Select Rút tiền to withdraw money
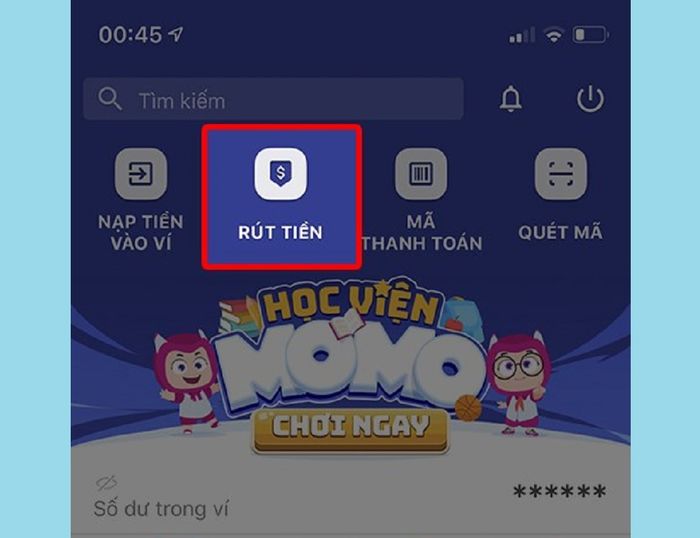Screen dimensions: 700x538 [281, 196]
